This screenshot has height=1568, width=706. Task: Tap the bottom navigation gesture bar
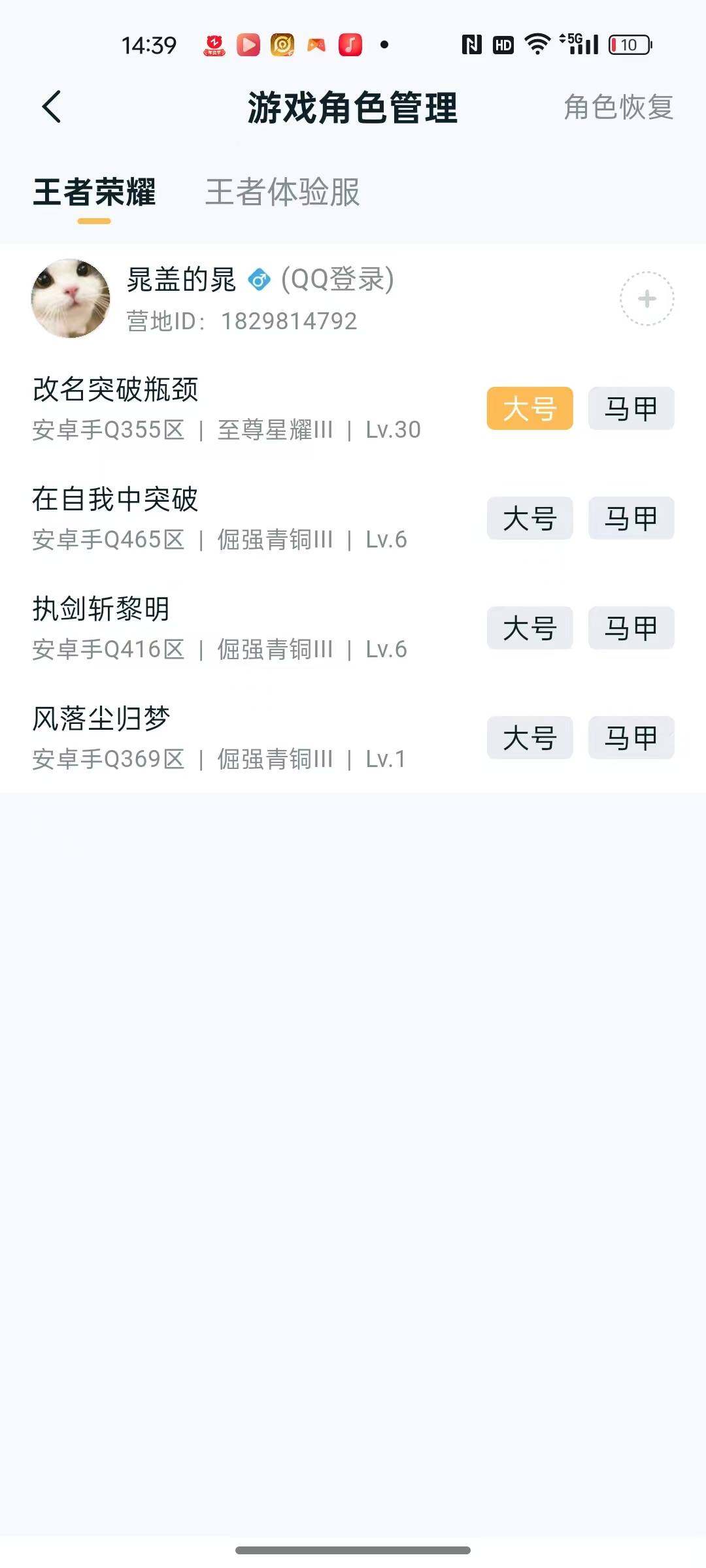pyautogui.click(x=353, y=1551)
